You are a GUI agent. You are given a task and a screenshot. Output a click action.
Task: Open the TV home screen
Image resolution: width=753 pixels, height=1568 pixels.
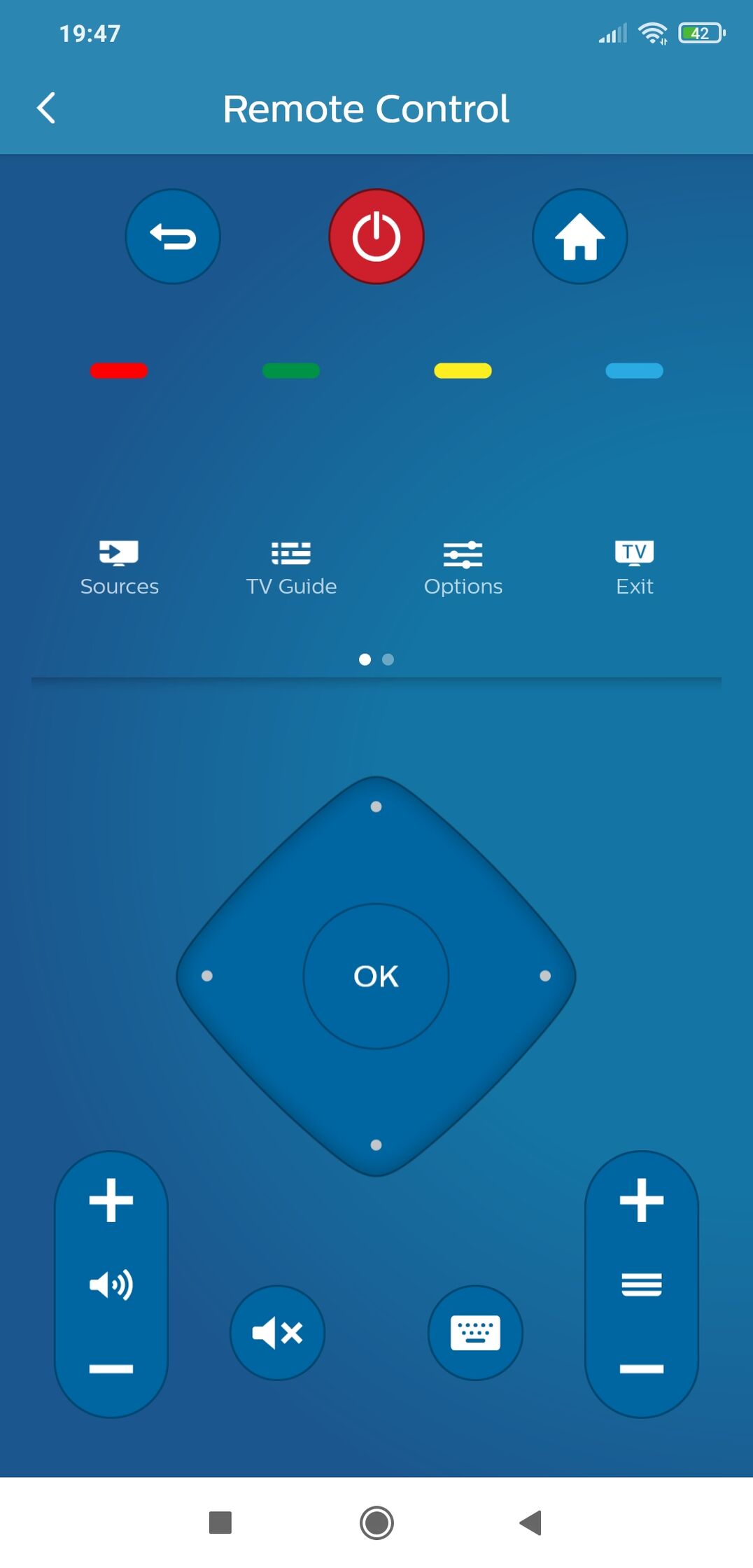pyautogui.click(x=579, y=237)
